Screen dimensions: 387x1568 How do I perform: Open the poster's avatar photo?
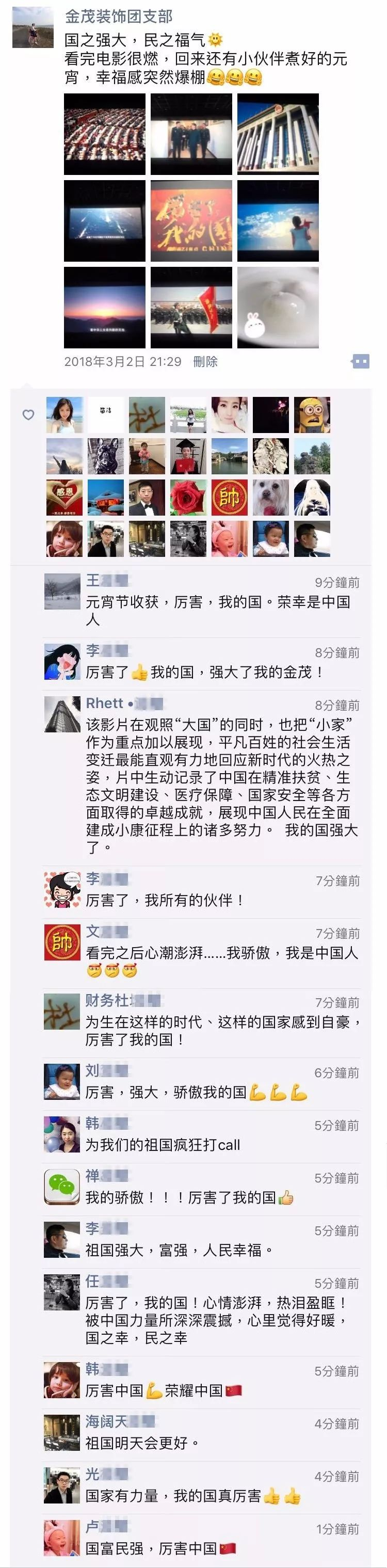[x=33, y=27]
